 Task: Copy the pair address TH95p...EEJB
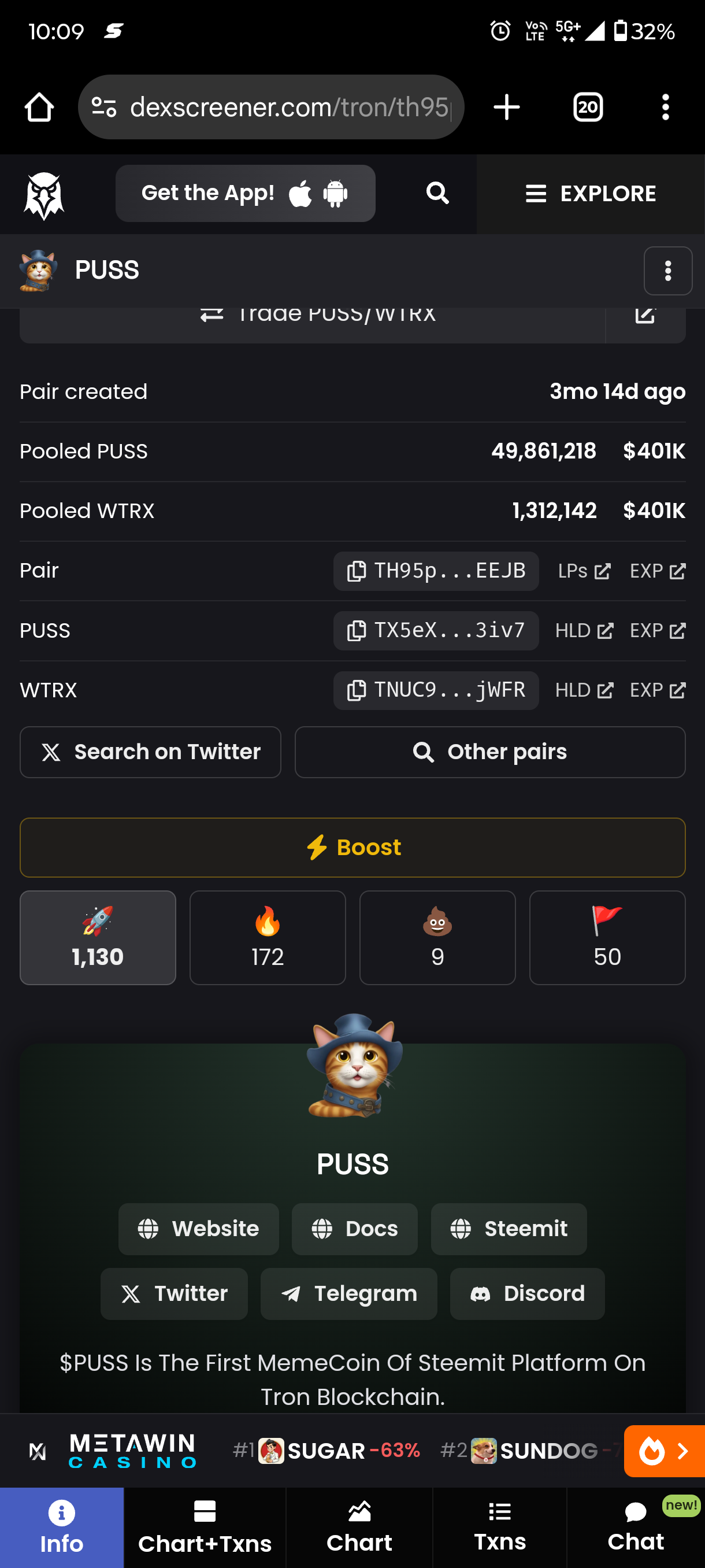pos(436,571)
